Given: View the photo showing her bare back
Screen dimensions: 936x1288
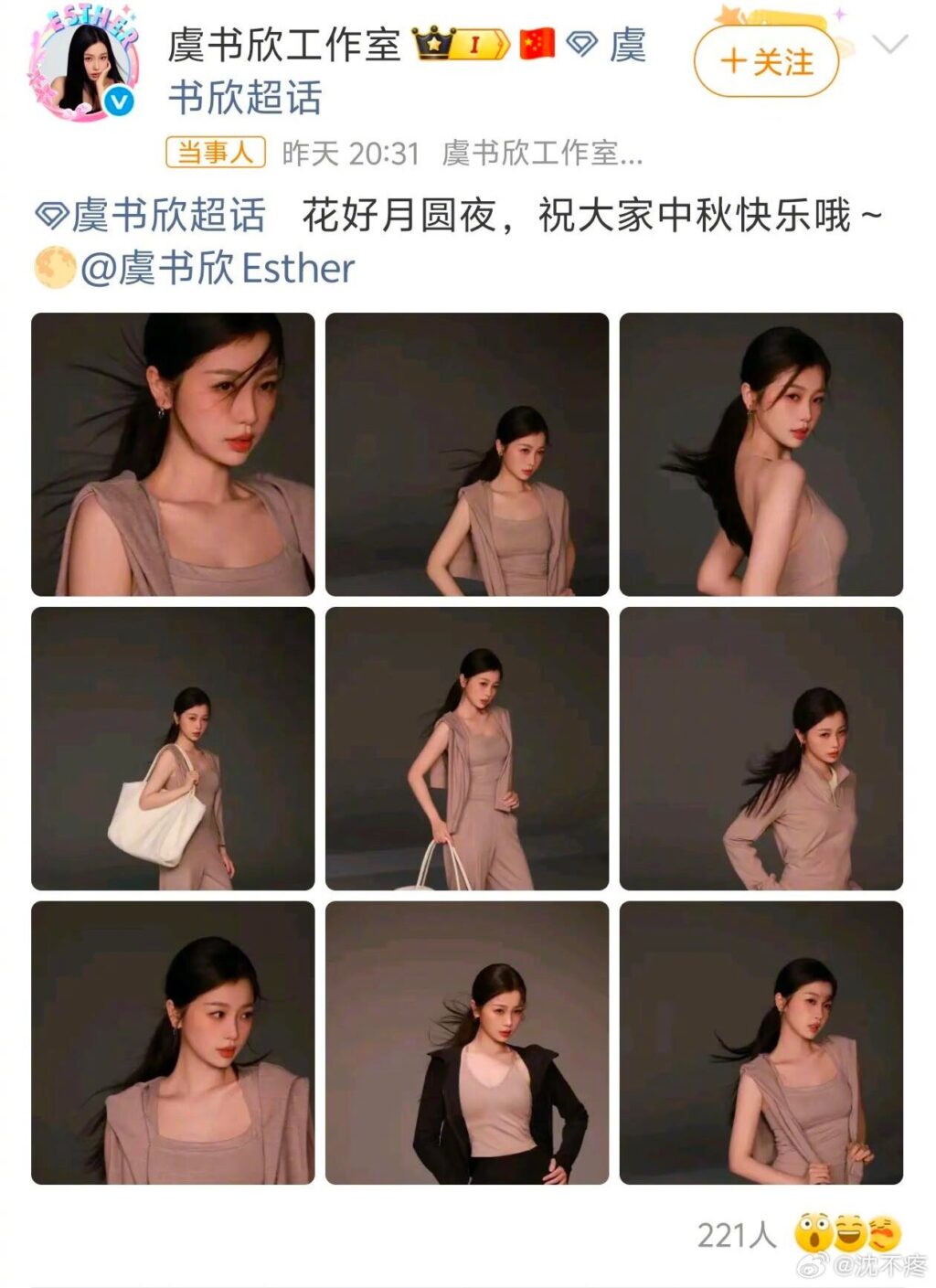Looking at the screenshot, I should (x=760, y=454).
